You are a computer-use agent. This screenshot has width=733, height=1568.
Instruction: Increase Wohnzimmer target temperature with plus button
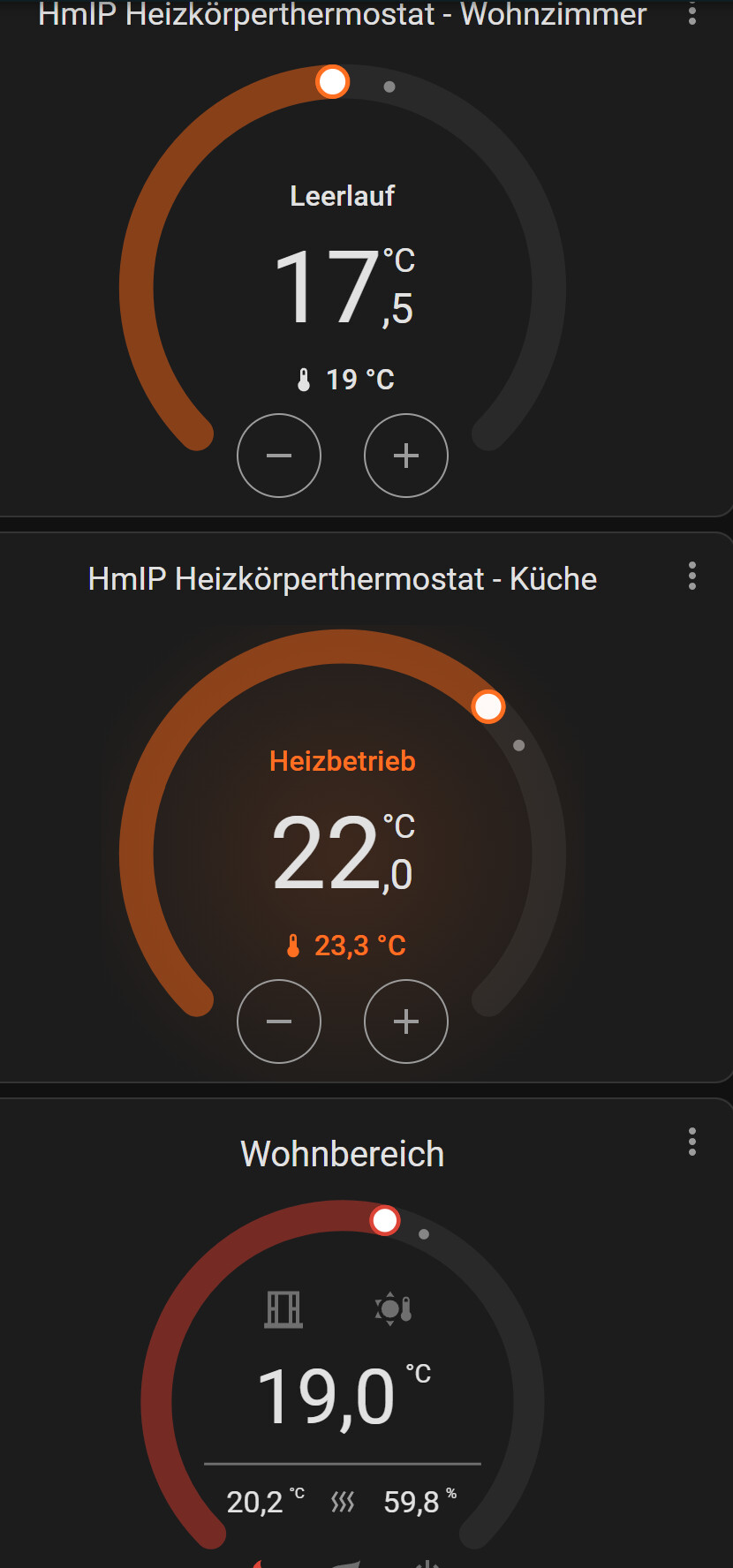point(406,456)
